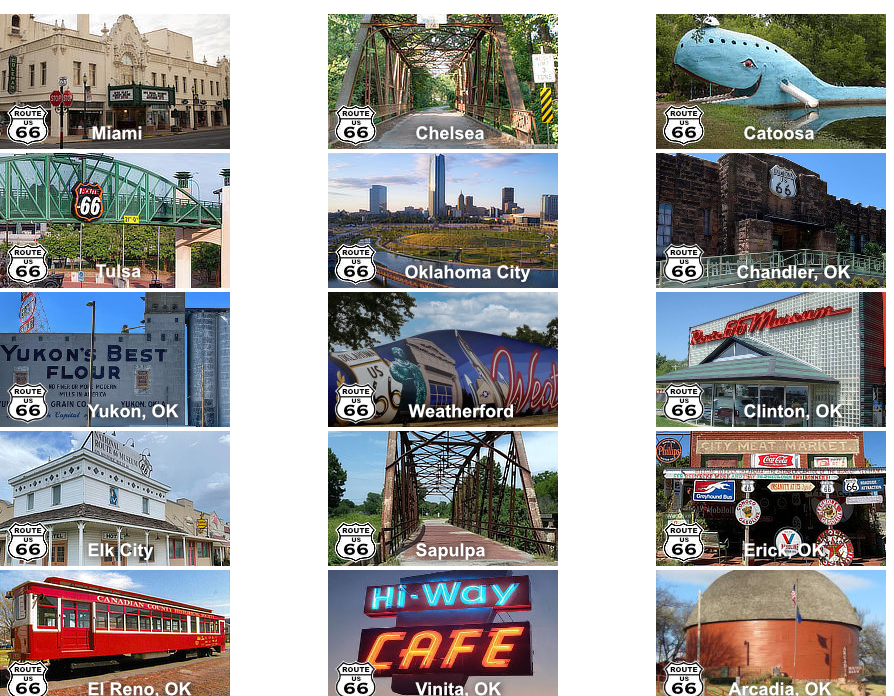Open the Yukon, OK flour mill tile
Viewport: 894px width, 696px height.
click(115, 359)
